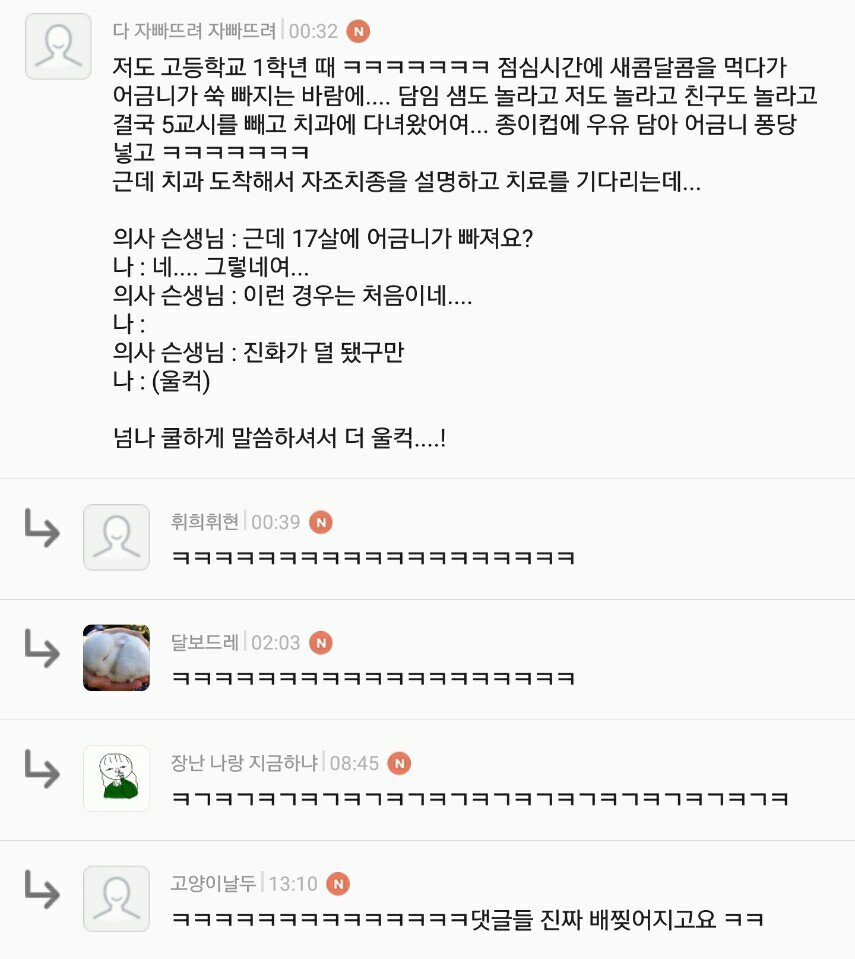Image resolution: width=855 pixels, height=959 pixels.
Task: Open 달보드레's rabbit profile photo
Action: tap(116, 658)
